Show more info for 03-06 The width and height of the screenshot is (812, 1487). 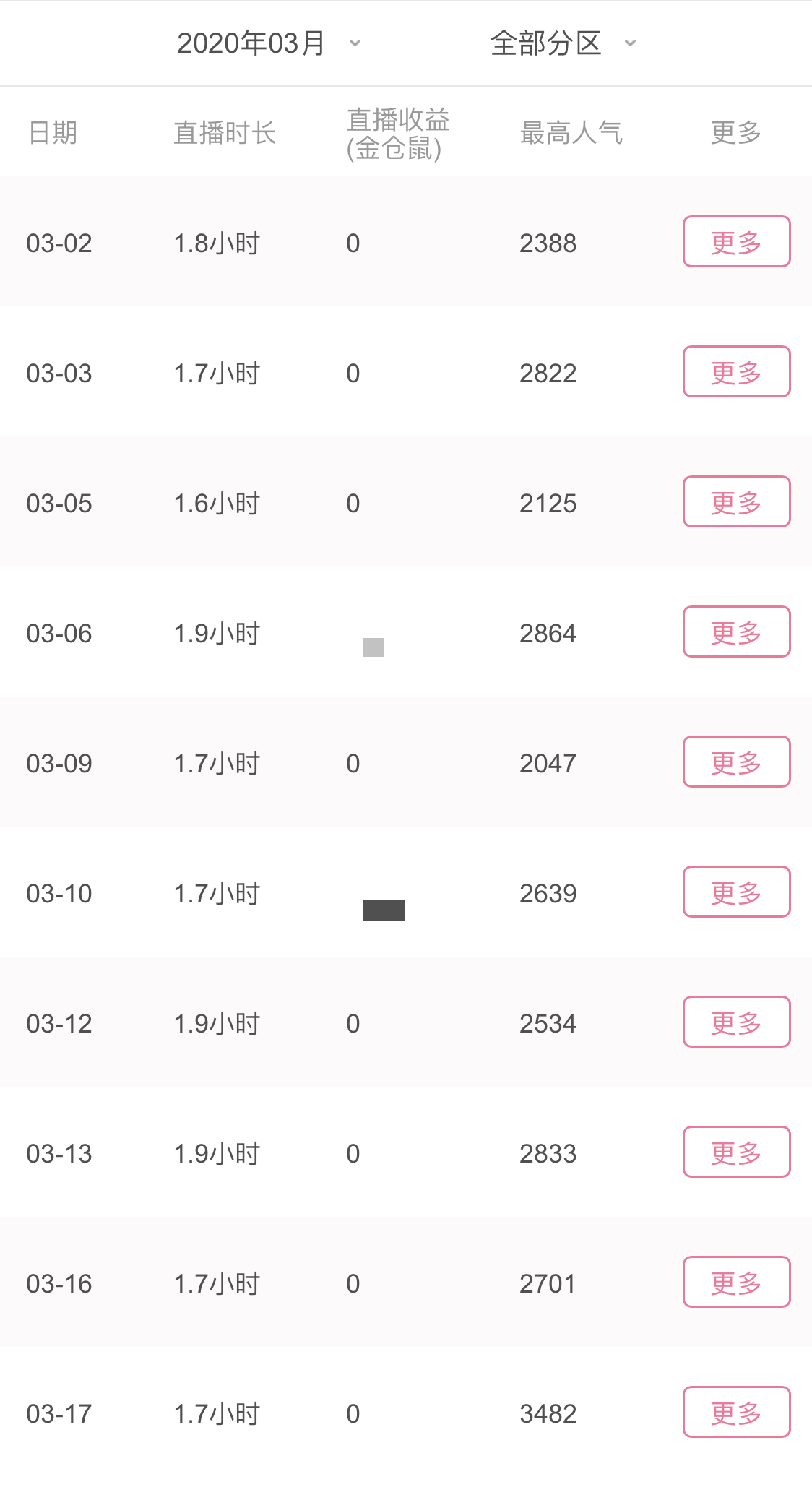pyautogui.click(x=736, y=632)
